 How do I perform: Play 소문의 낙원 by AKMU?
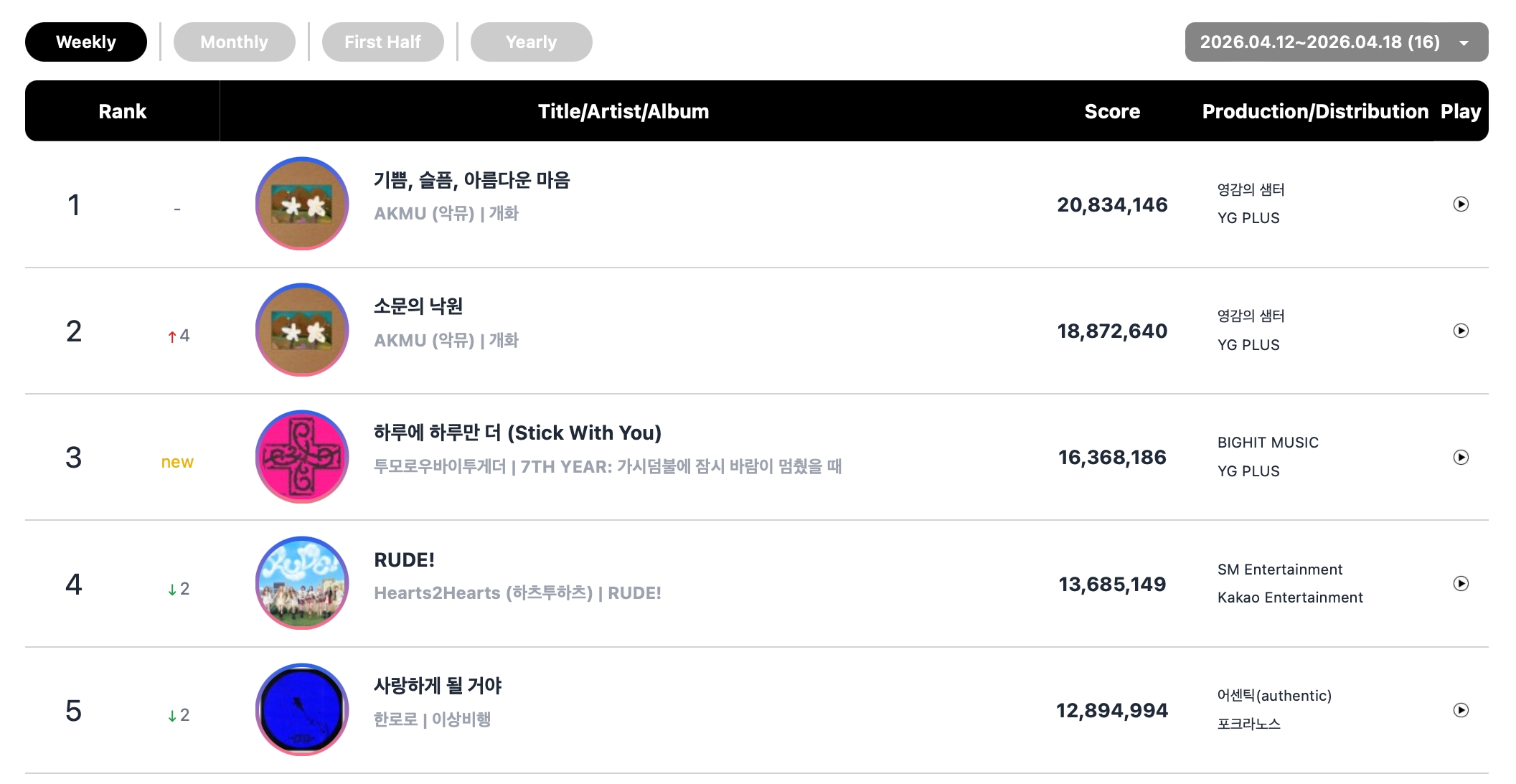coord(1461,331)
